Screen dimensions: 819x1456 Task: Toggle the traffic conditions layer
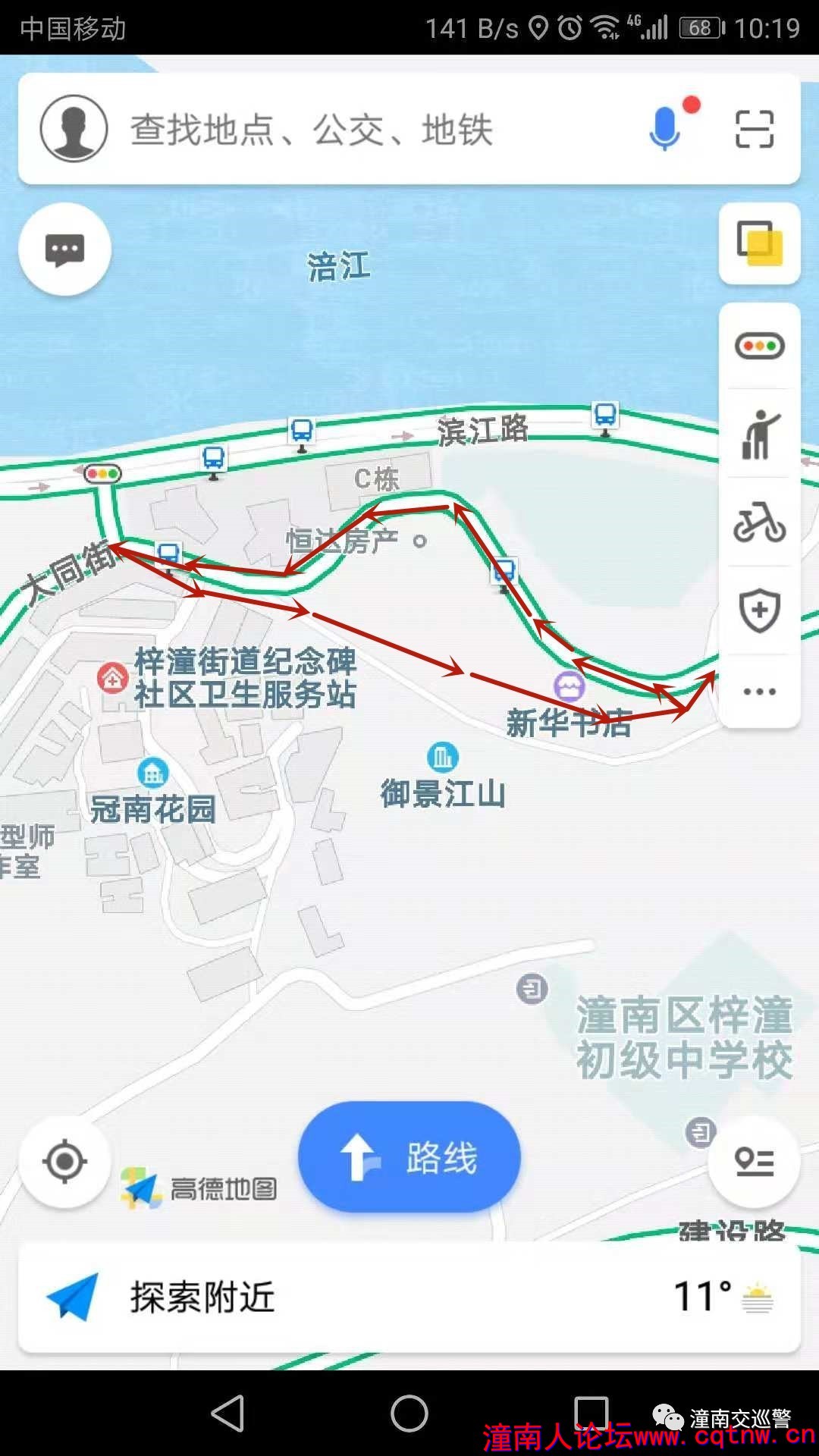(759, 347)
